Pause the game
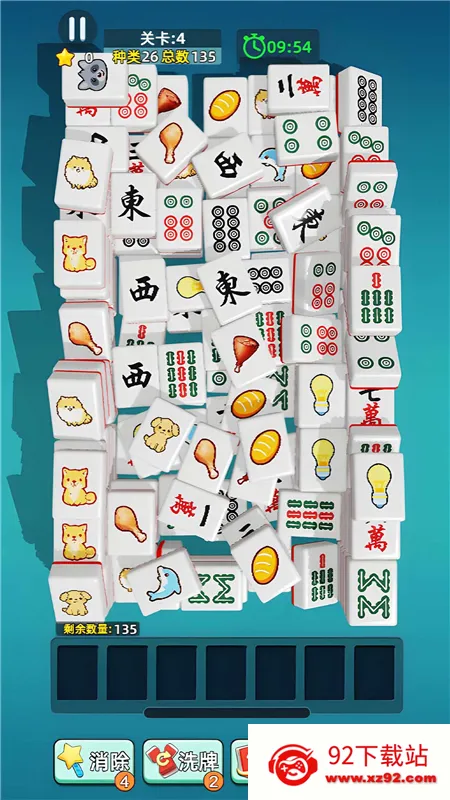This screenshot has height=800, width=450. 78,28
